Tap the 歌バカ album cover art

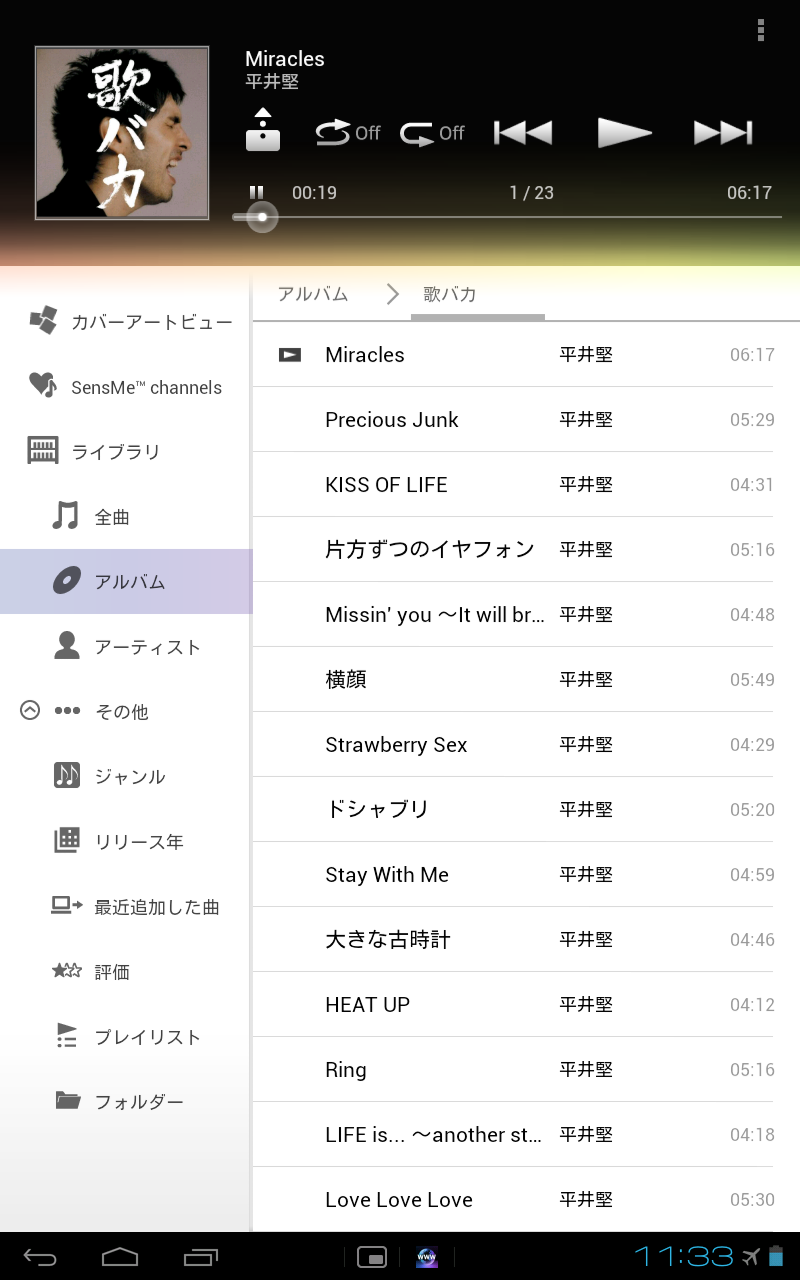[122, 133]
